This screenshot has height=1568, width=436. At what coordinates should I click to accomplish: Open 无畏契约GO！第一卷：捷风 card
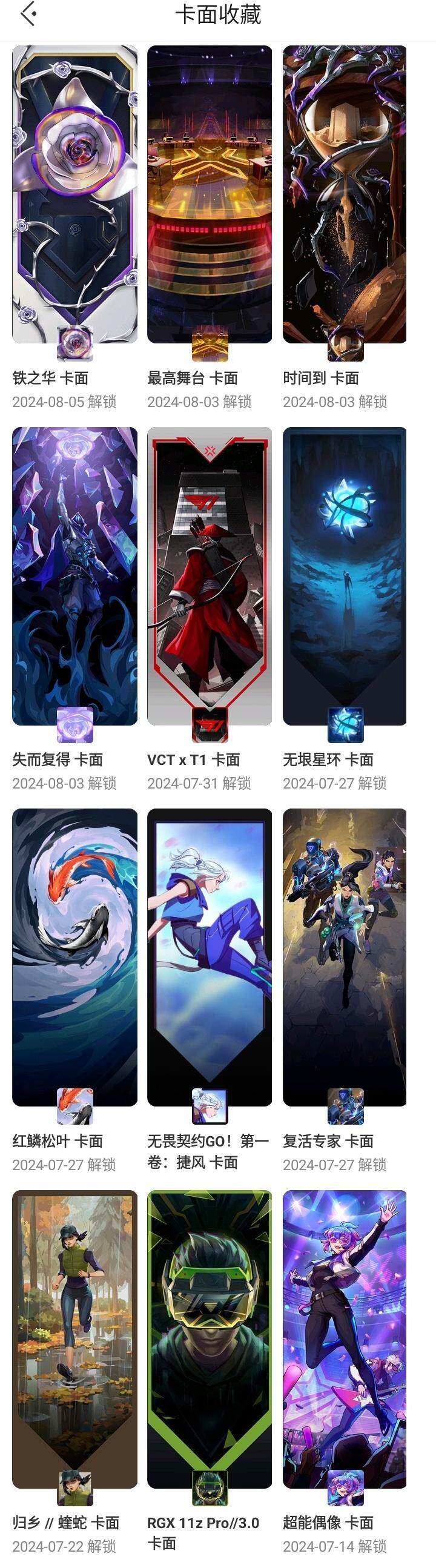pos(210,957)
